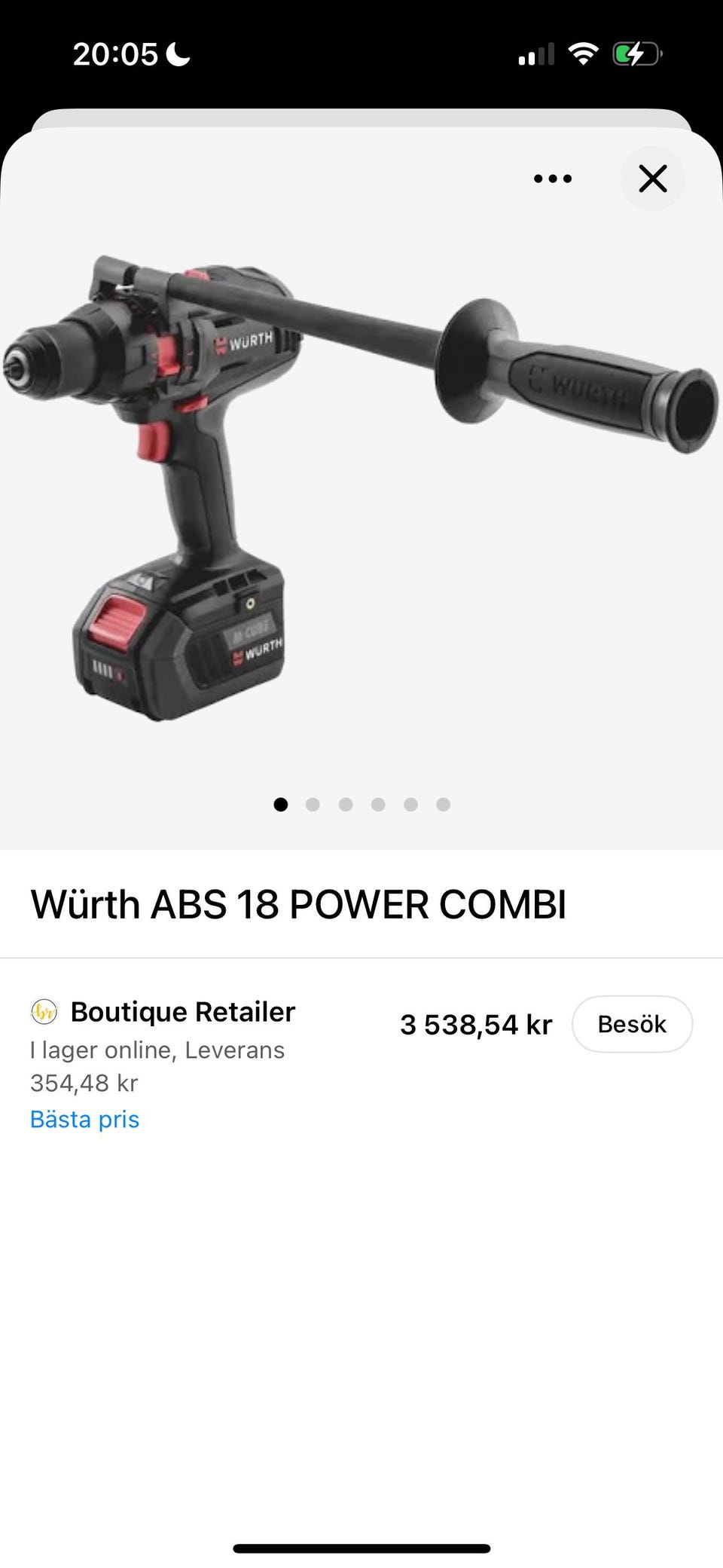Tap Besök to visit Boutique Retailer
This screenshot has height=1568, width=723.
tap(632, 1024)
